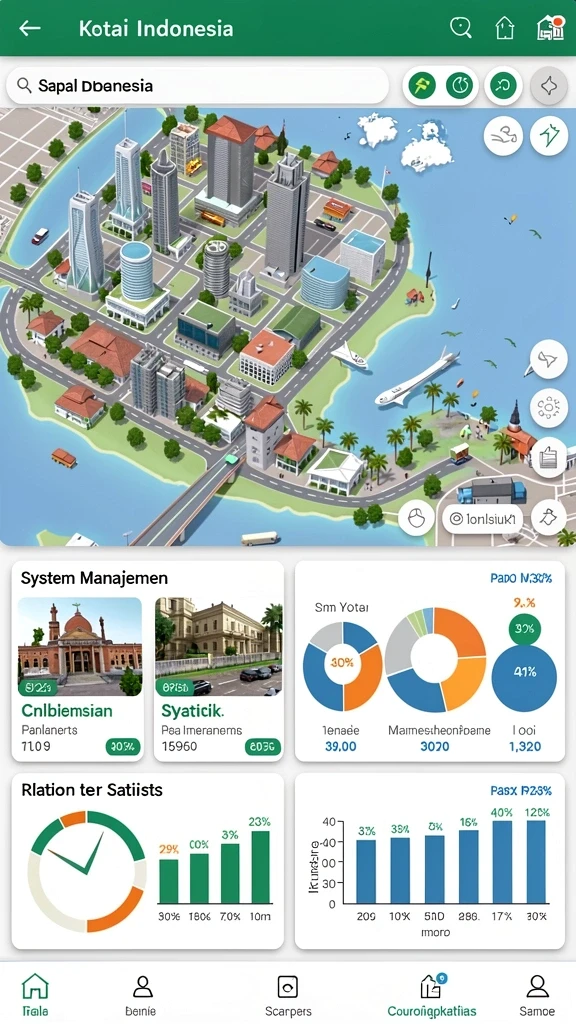
Task: Open the building icon with the red dot
Action: tap(549, 28)
